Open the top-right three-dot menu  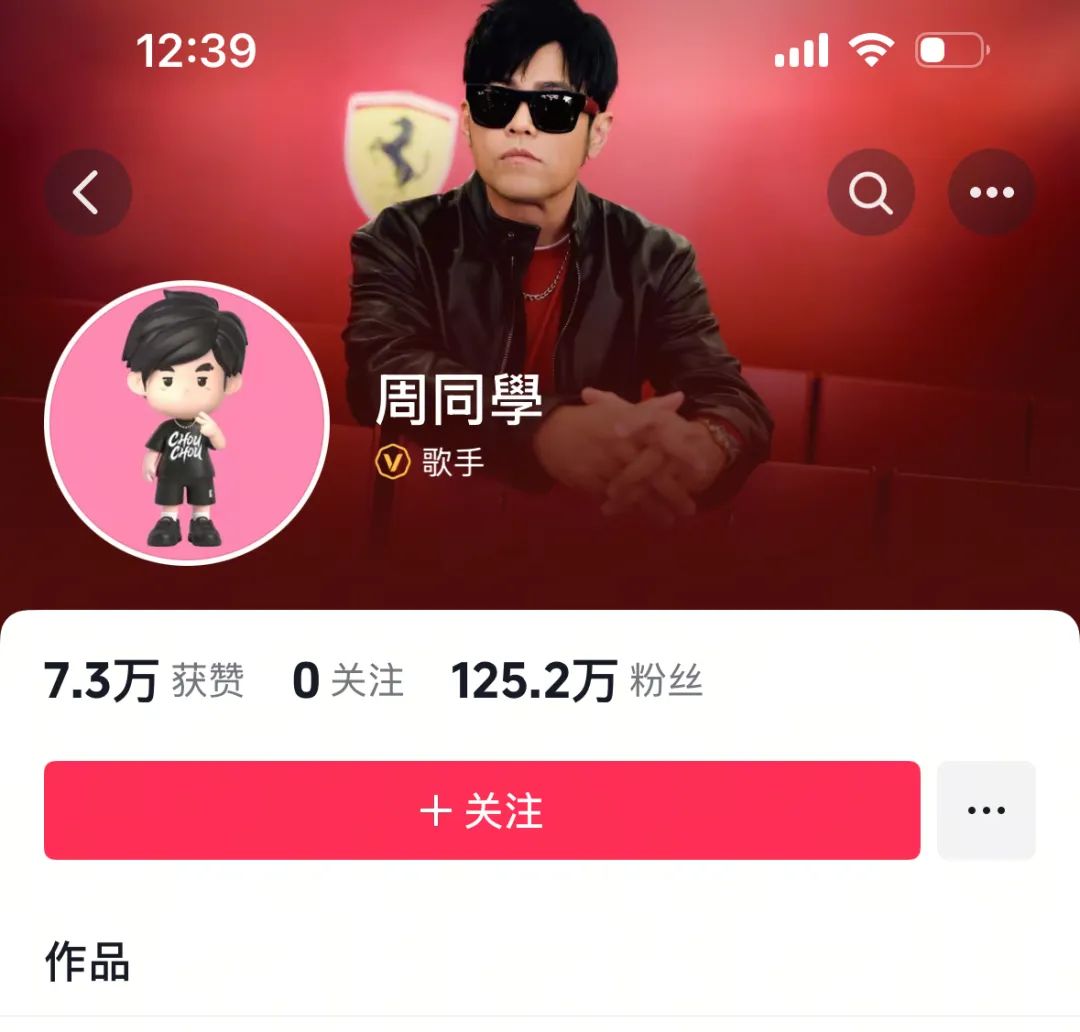click(x=991, y=192)
